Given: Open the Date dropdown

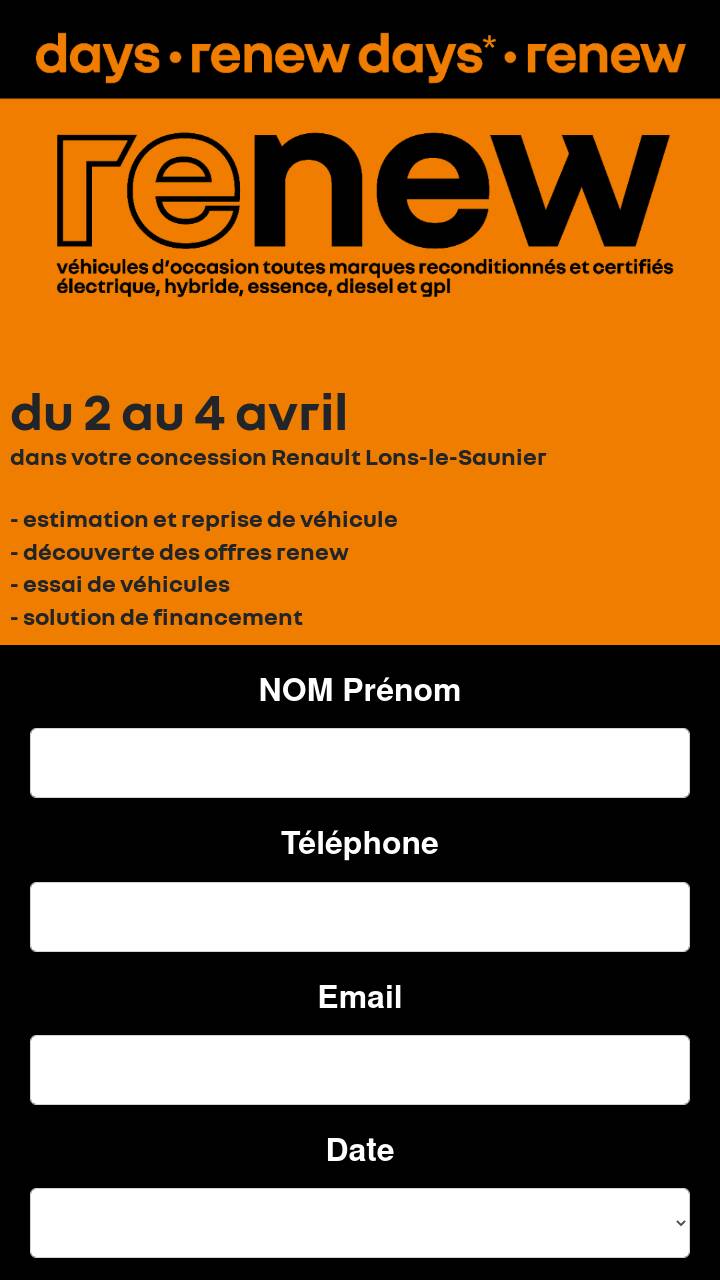Looking at the screenshot, I should coord(360,1223).
